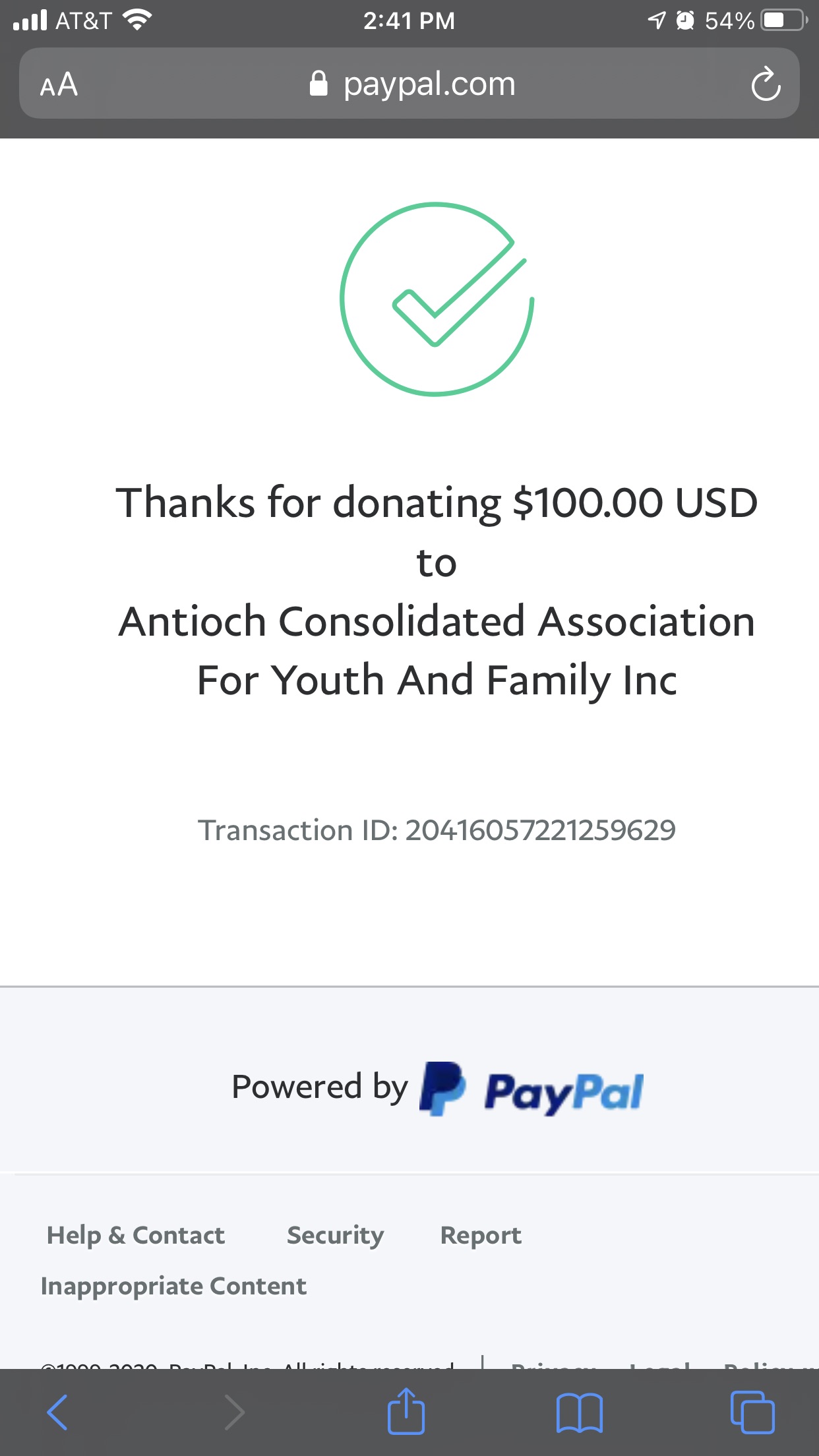Share this page via share sheet

coord(406,1411)
